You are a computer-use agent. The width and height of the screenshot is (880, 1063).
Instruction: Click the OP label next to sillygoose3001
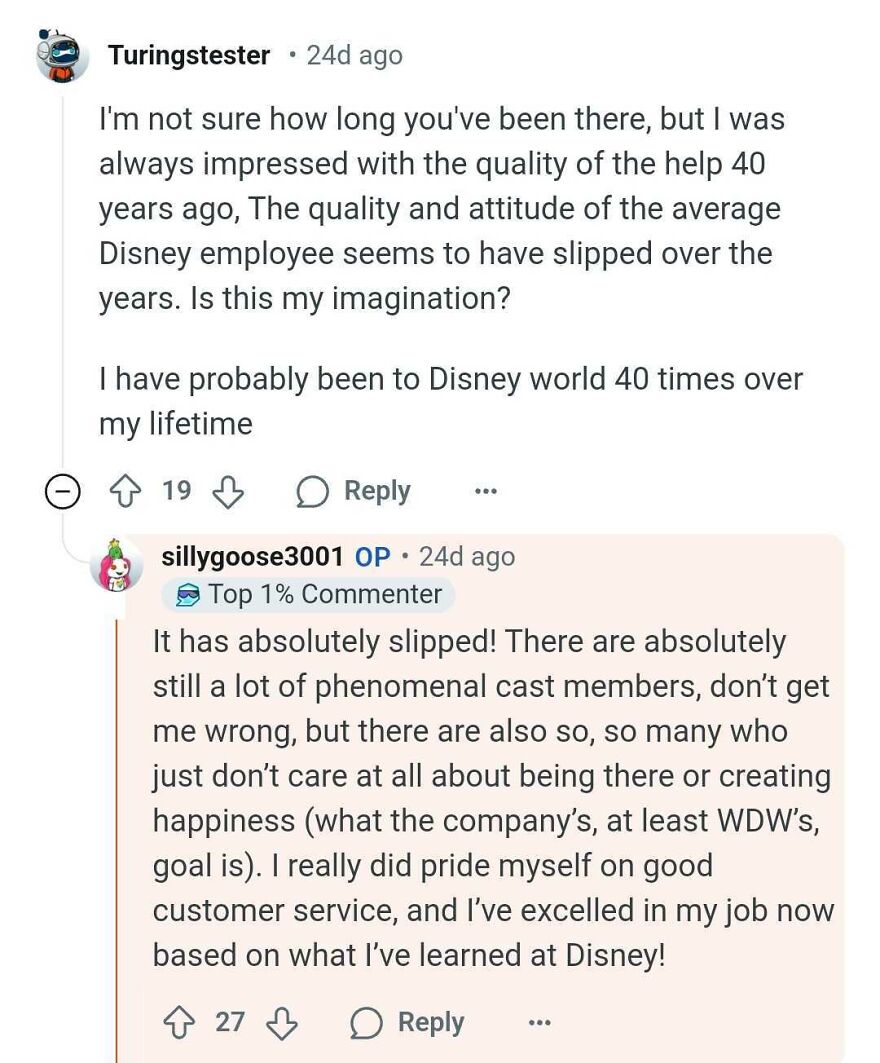click(x=372, y=557)
